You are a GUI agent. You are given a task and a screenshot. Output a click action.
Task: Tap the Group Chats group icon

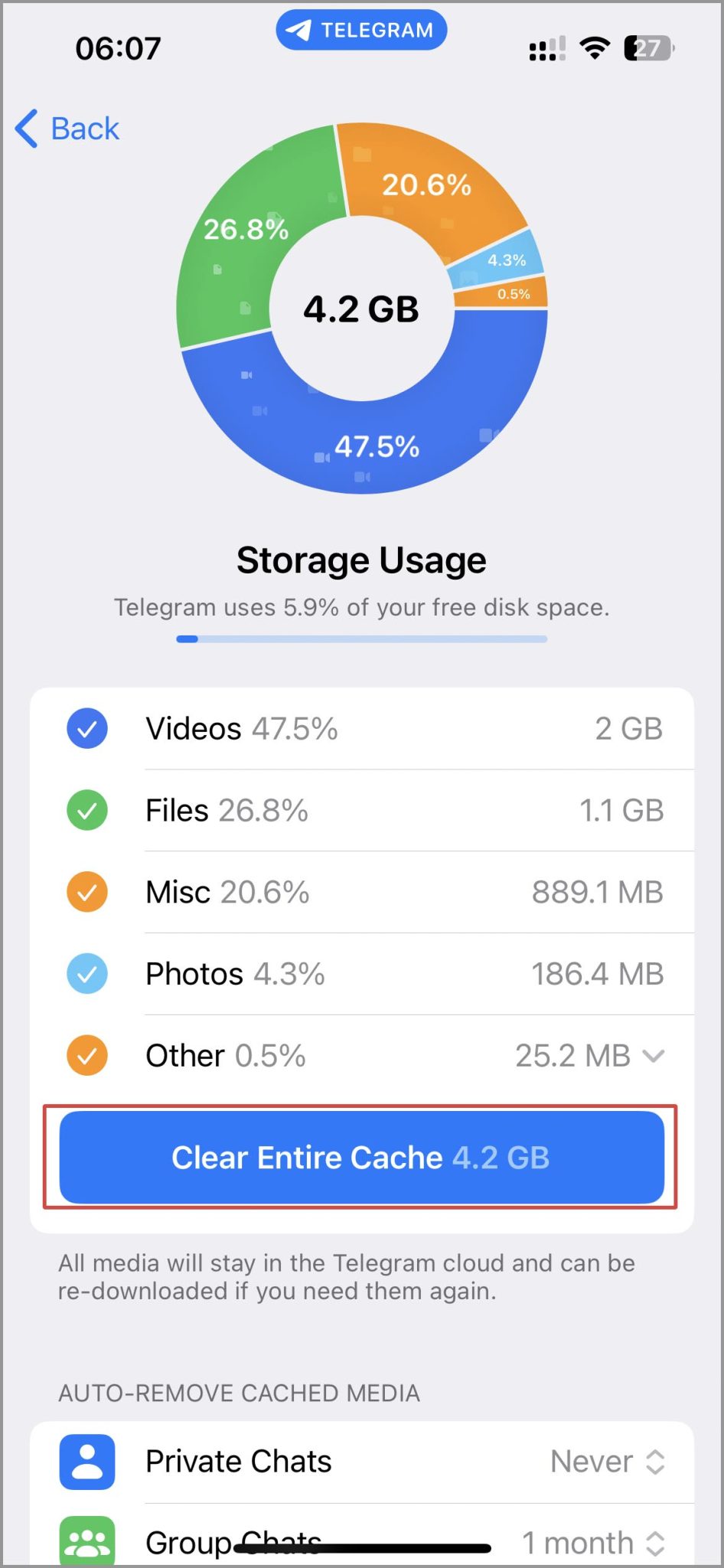click(x=86, y=1541)
